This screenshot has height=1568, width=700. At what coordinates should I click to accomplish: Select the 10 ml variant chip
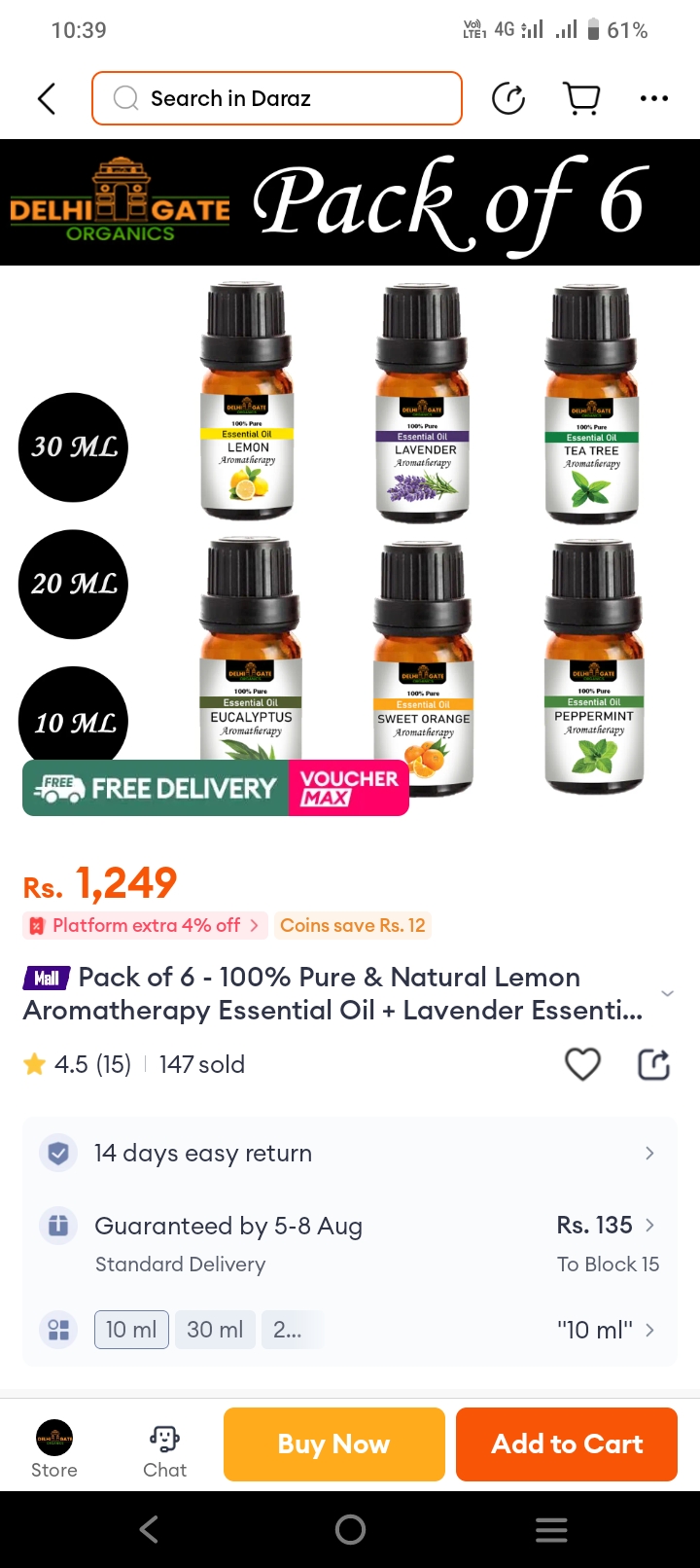tap(131, 1330)
